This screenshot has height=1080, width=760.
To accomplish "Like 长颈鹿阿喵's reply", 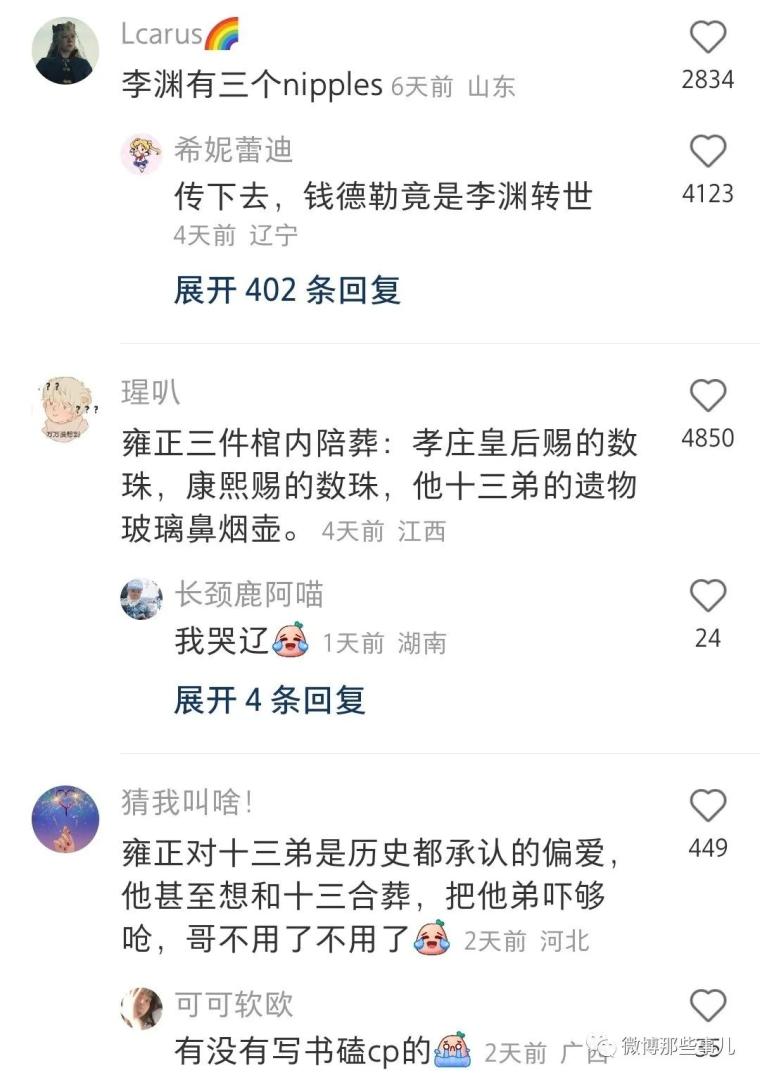I will pyautogui.click(x=708, y=596).
